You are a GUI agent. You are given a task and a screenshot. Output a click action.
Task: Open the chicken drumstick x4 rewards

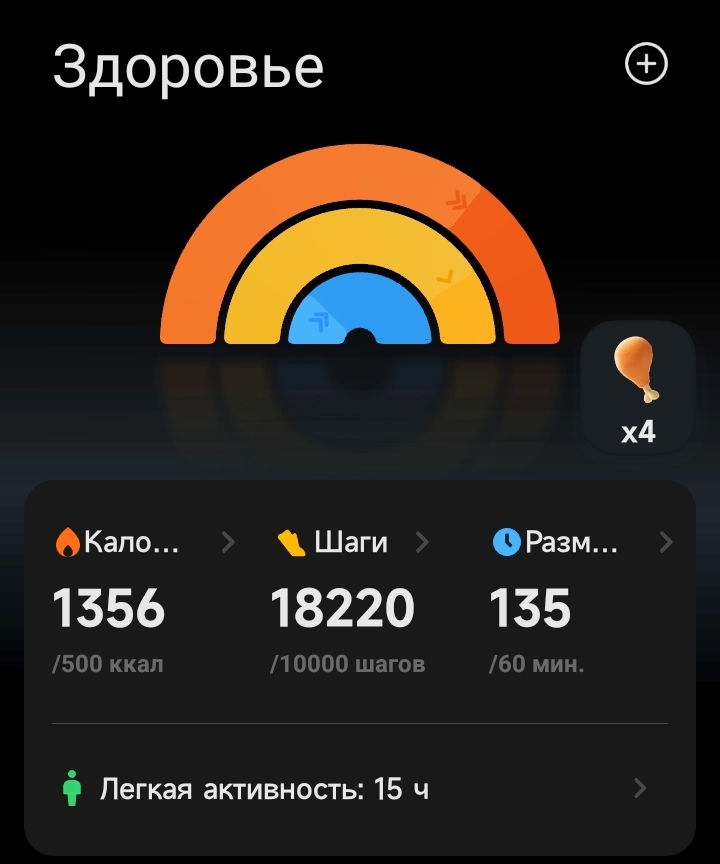[x=638, y=389]
